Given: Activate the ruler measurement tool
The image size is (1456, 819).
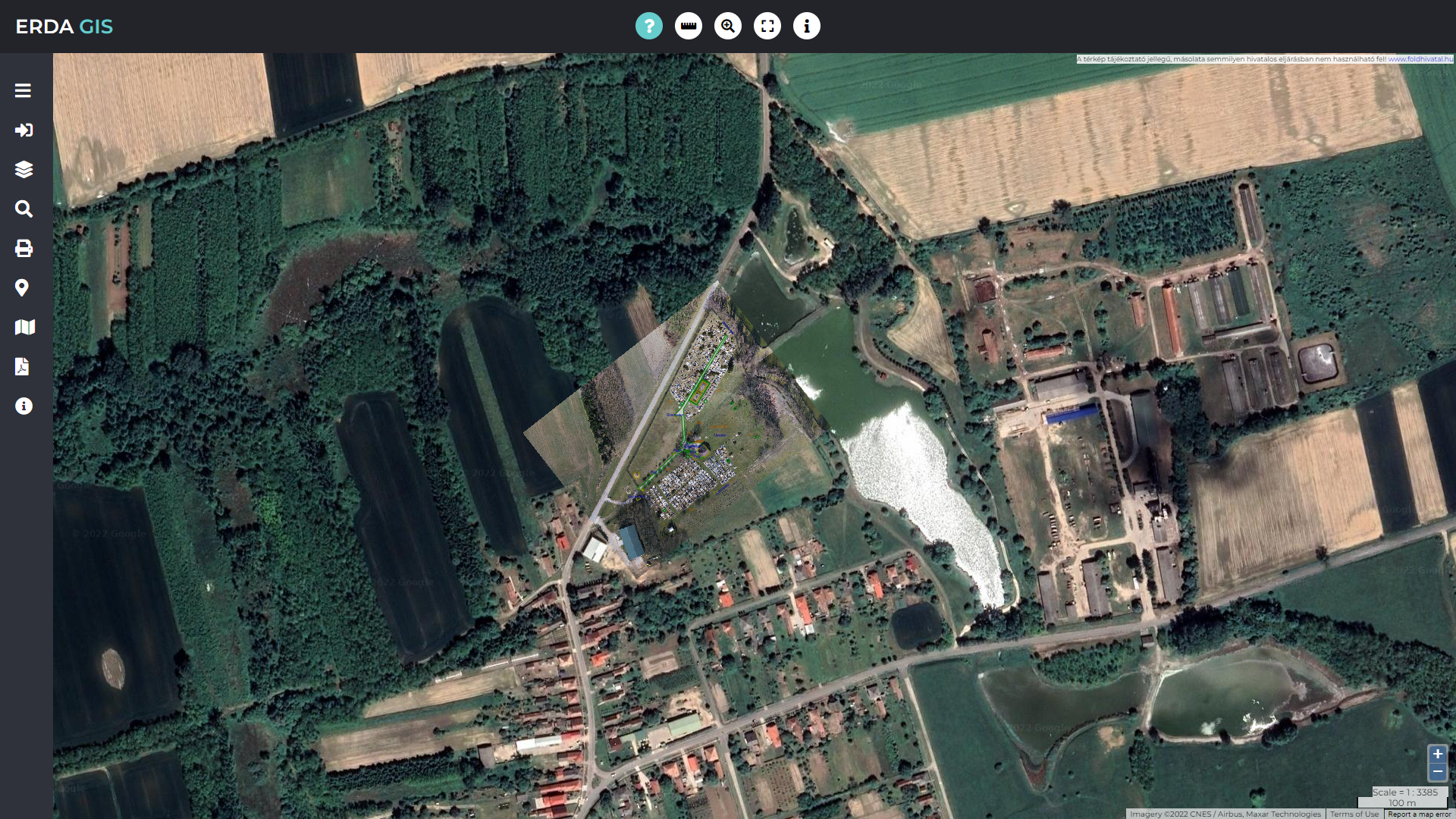Looking at the screenshot, I should 689,26.
